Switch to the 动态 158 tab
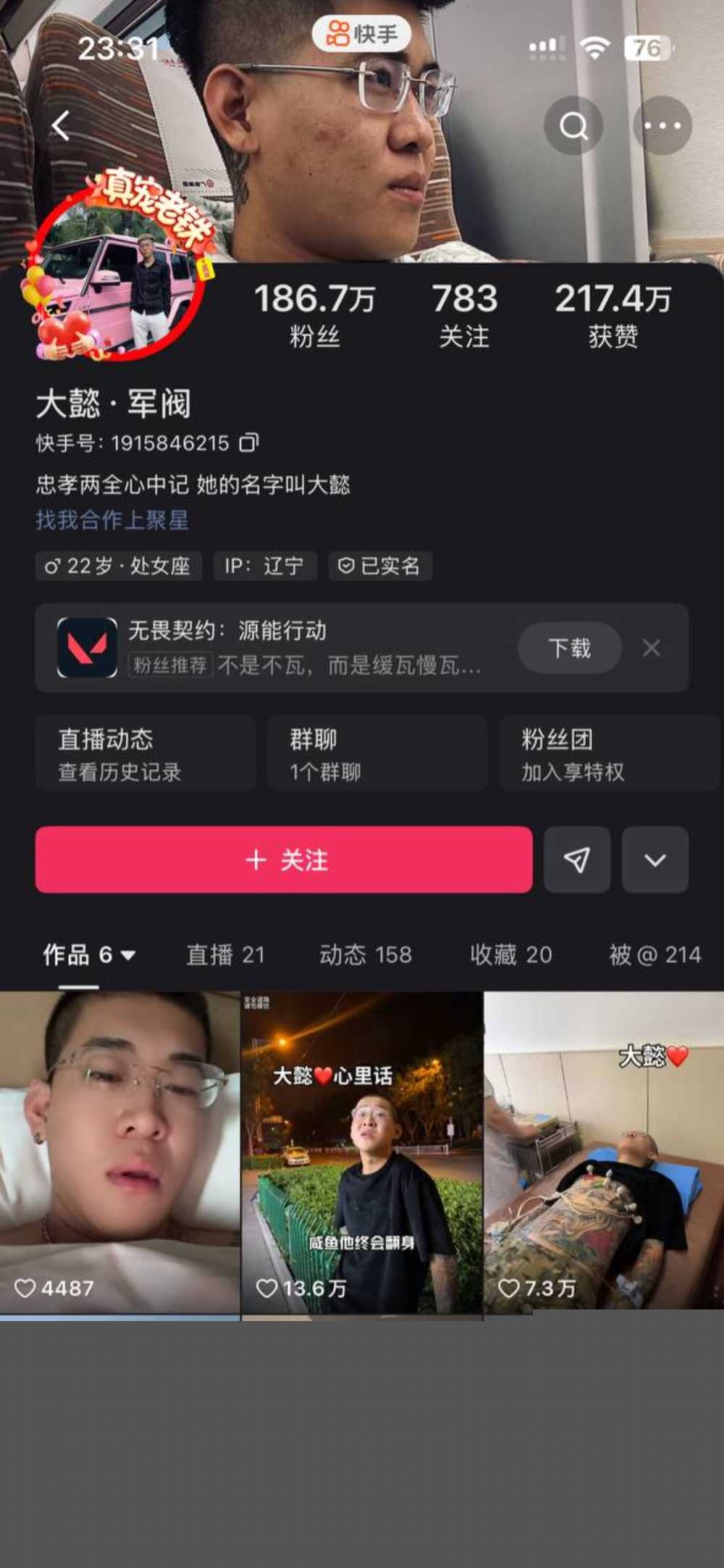Viewport: 724px width, 1568px height. coord(366,955)
